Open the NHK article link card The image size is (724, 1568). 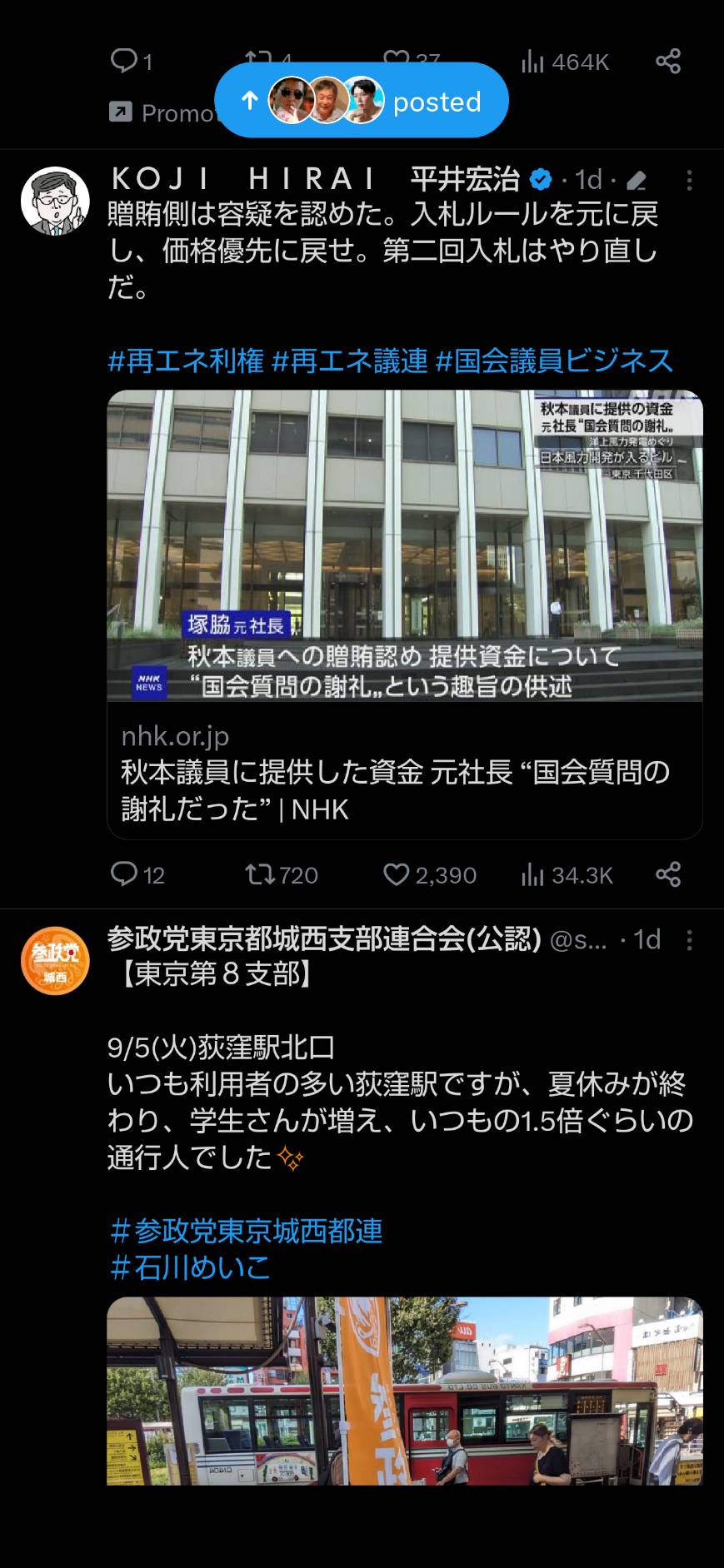pyautogui.click(x=405, y=614)
